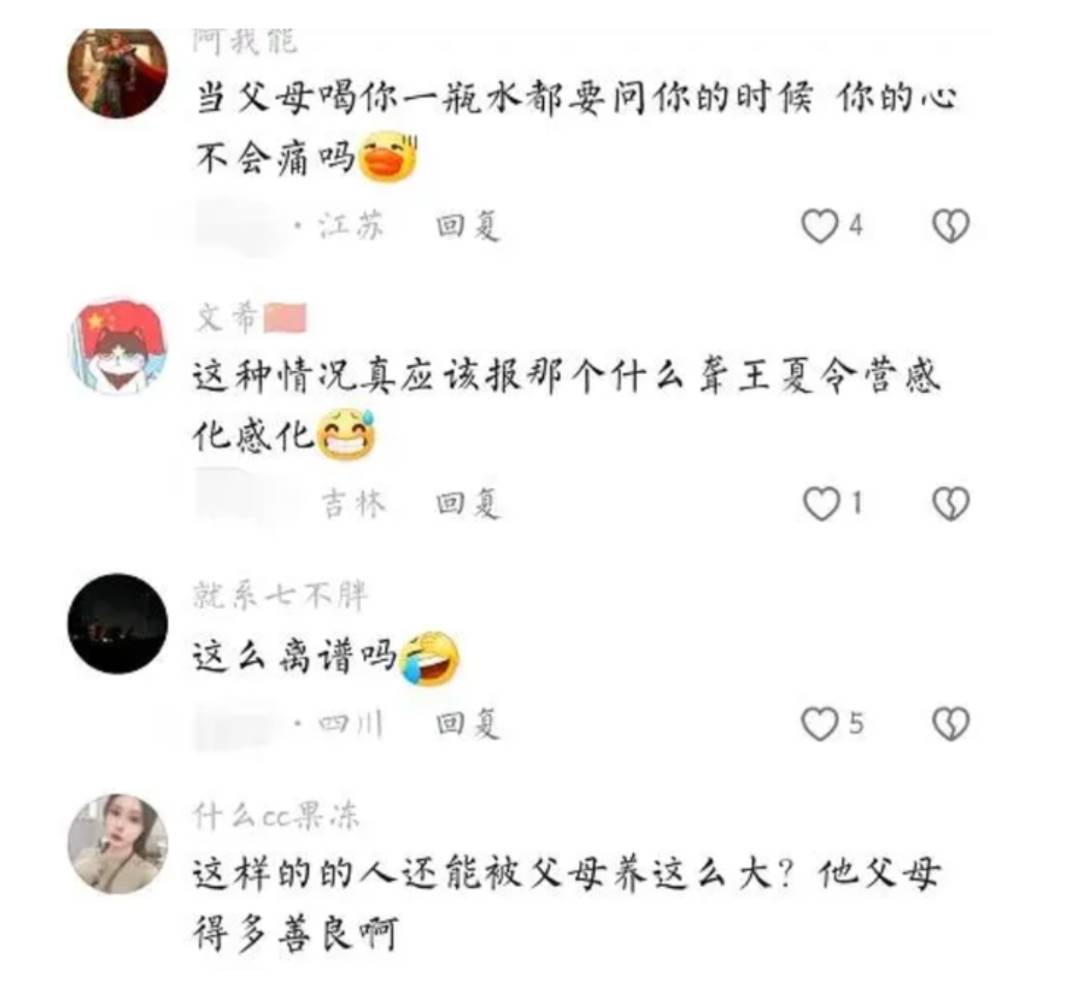Tap the username 就系七不胖

point(280,597)
